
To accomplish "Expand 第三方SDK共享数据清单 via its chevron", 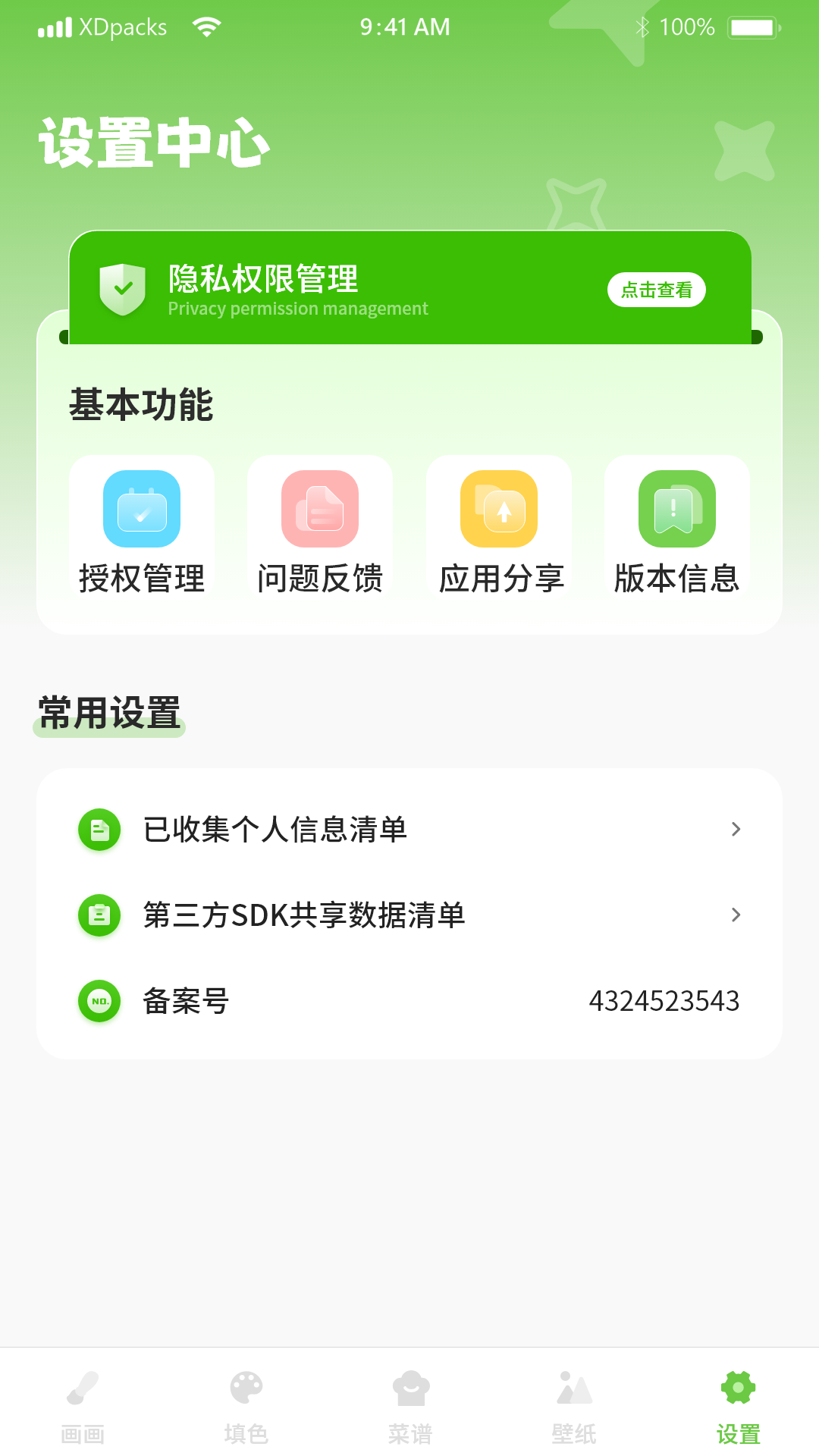I will click(736, 915).
